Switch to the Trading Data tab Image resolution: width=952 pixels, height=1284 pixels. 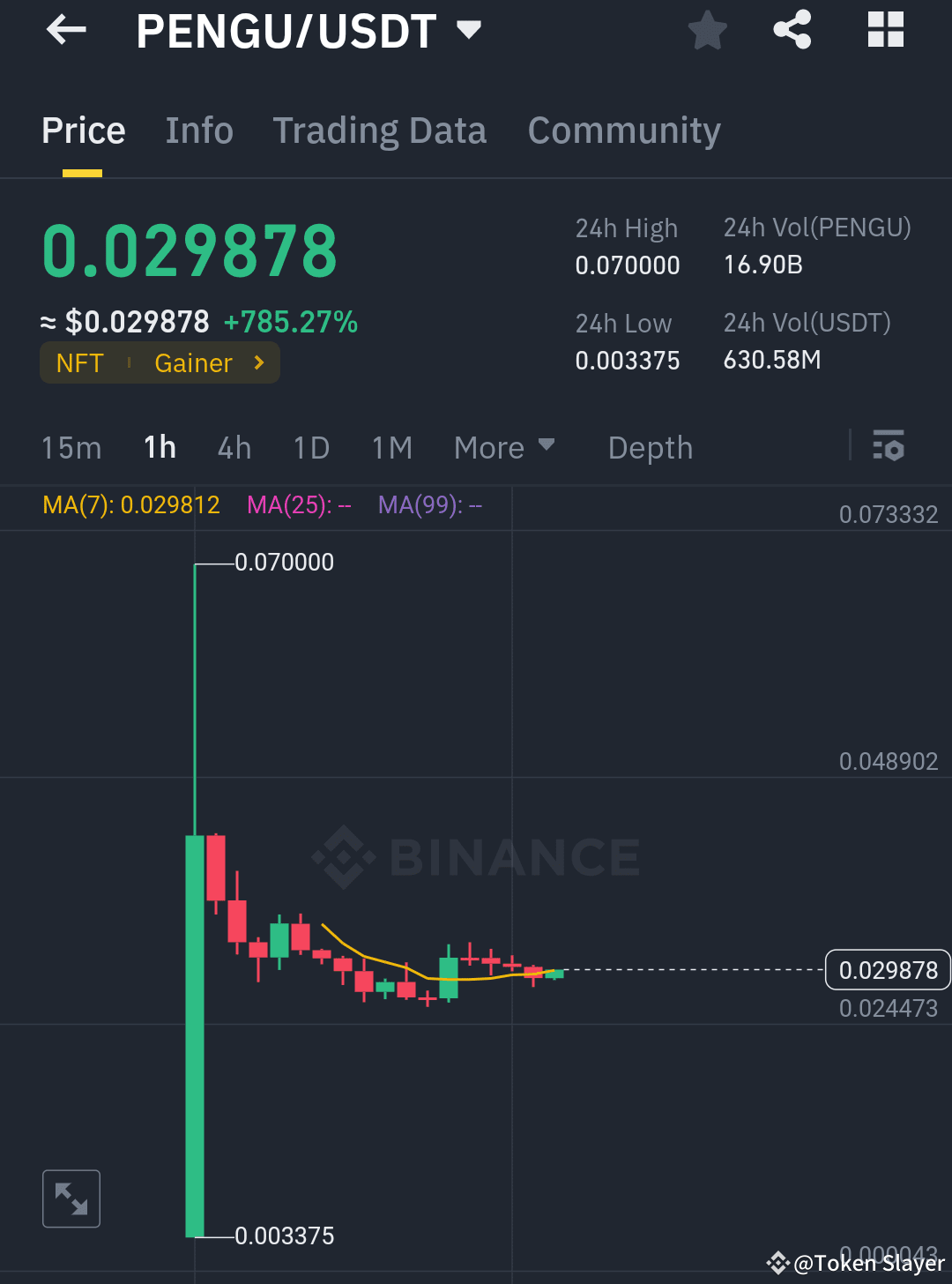click(380, 131)
